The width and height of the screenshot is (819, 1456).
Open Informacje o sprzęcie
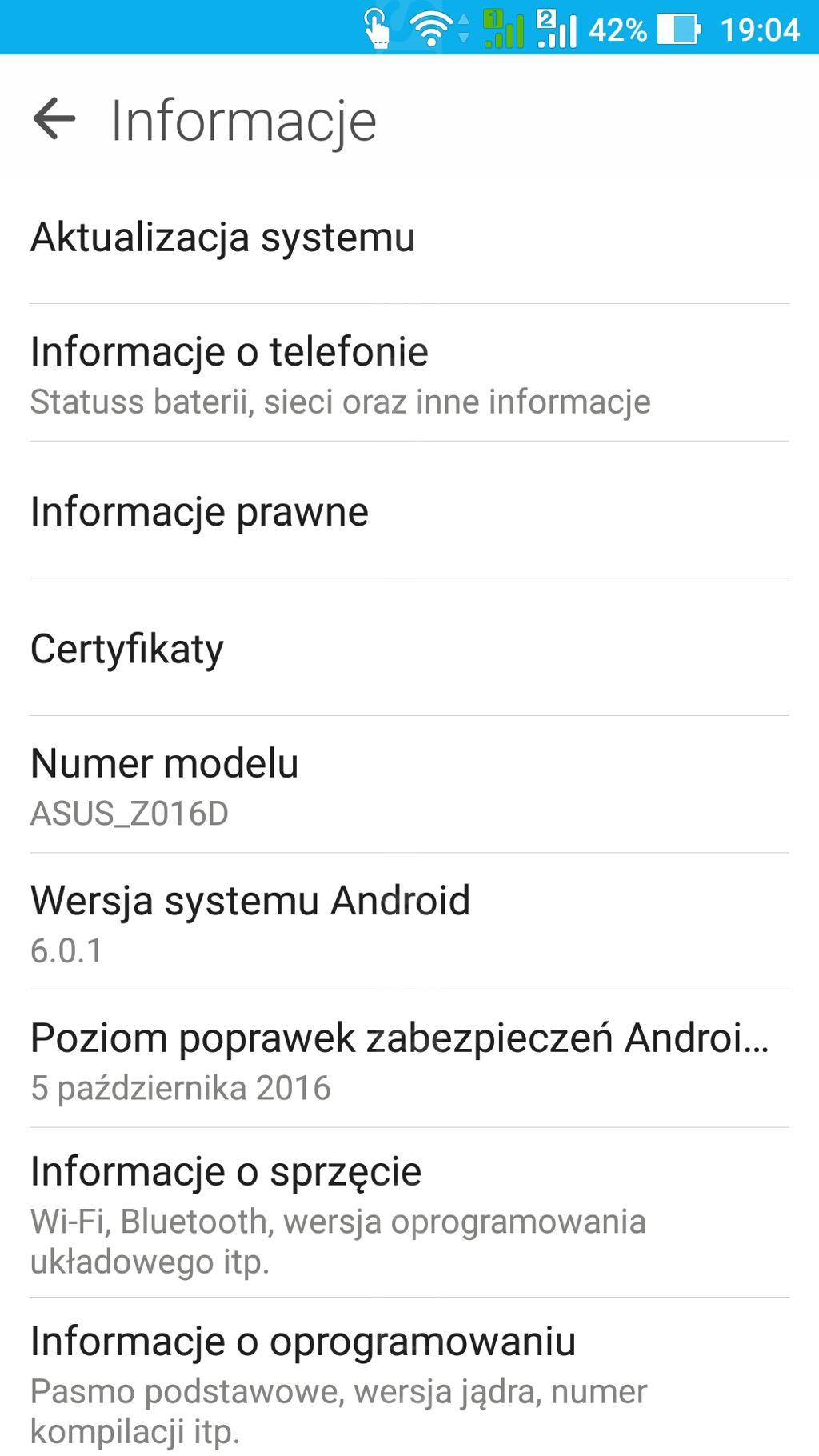[x=409, y=1213]
